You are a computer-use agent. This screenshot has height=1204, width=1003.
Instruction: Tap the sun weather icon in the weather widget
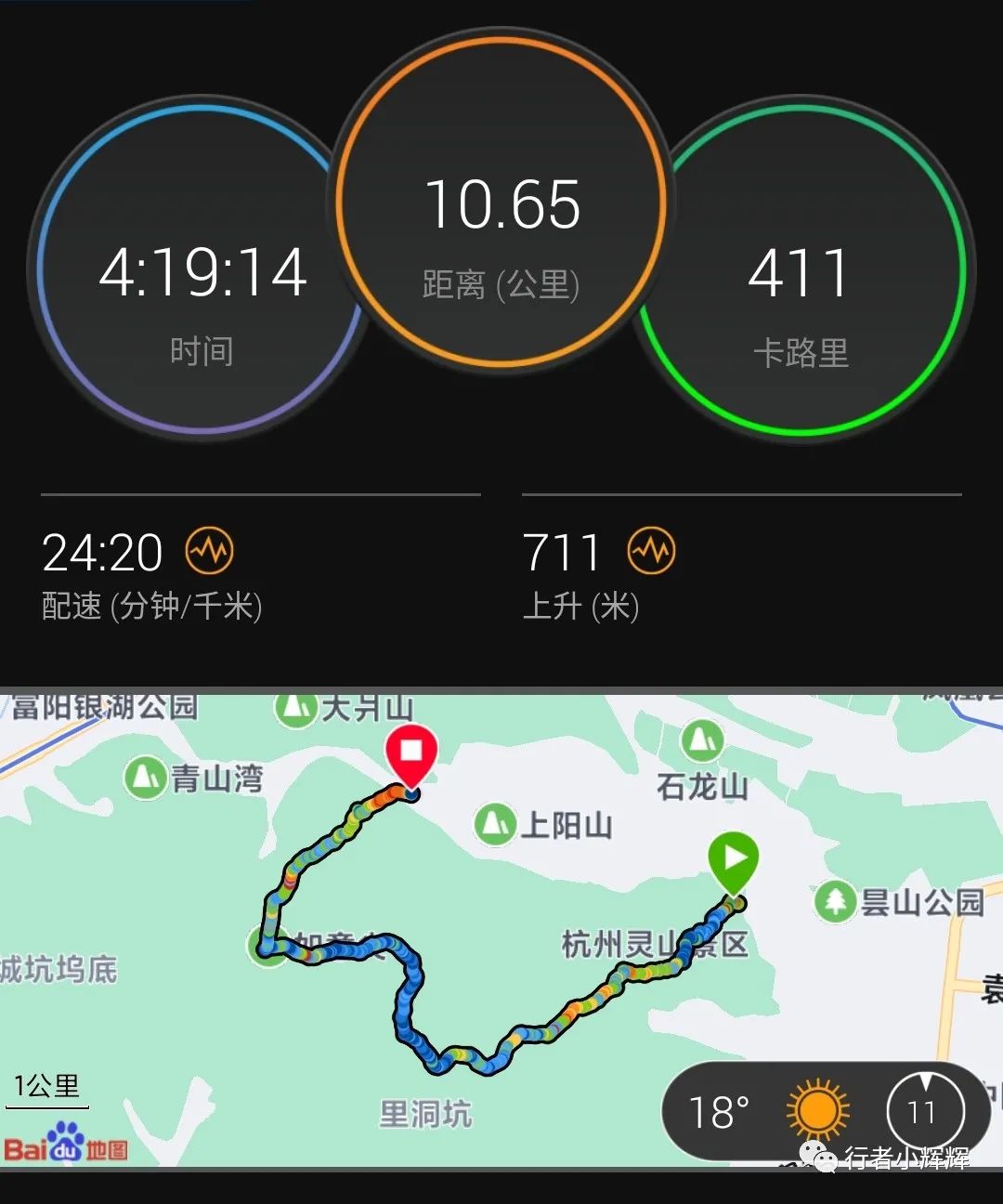(x=815, y=1109)
